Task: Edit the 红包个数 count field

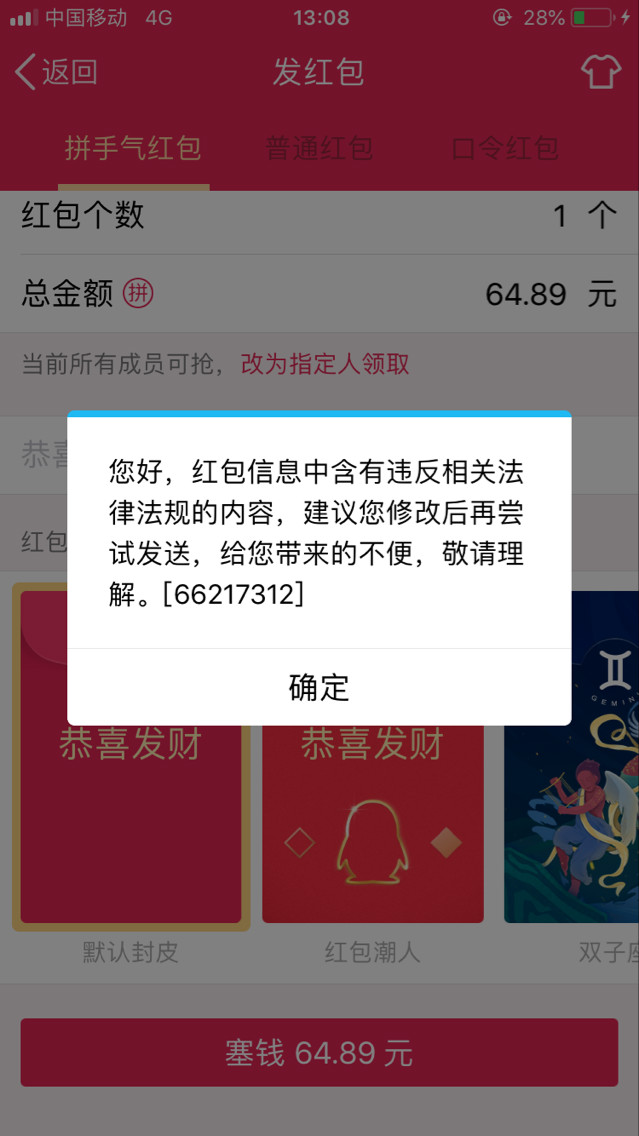Action: [560, 215]
